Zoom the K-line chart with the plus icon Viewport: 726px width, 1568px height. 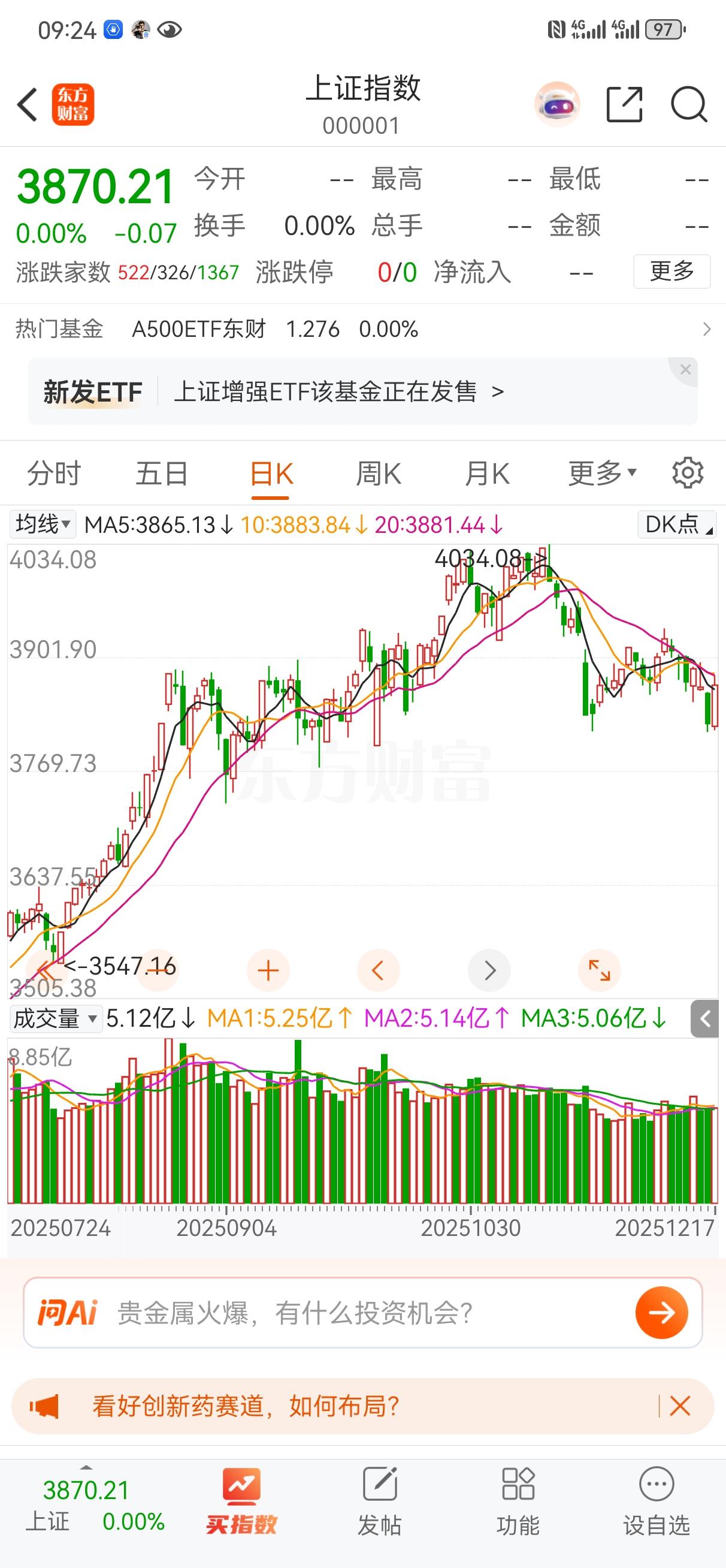pyautogui.click(x=268, y=970)
